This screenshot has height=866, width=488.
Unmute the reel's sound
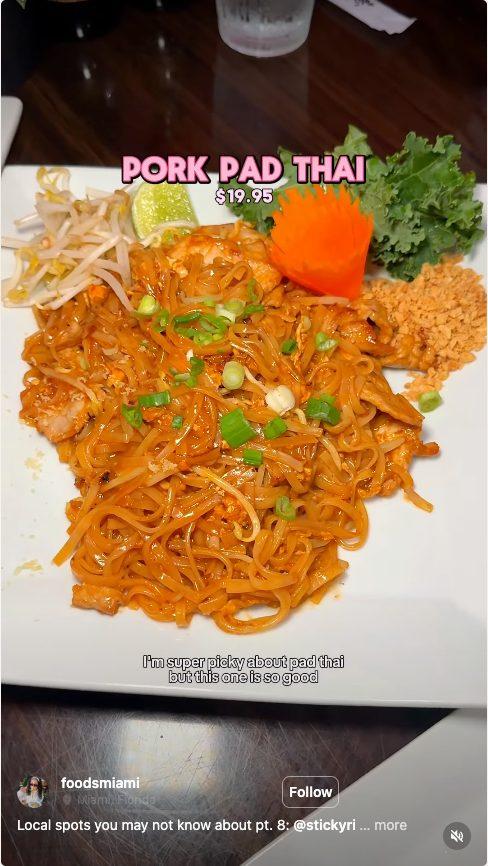[457, 836]
